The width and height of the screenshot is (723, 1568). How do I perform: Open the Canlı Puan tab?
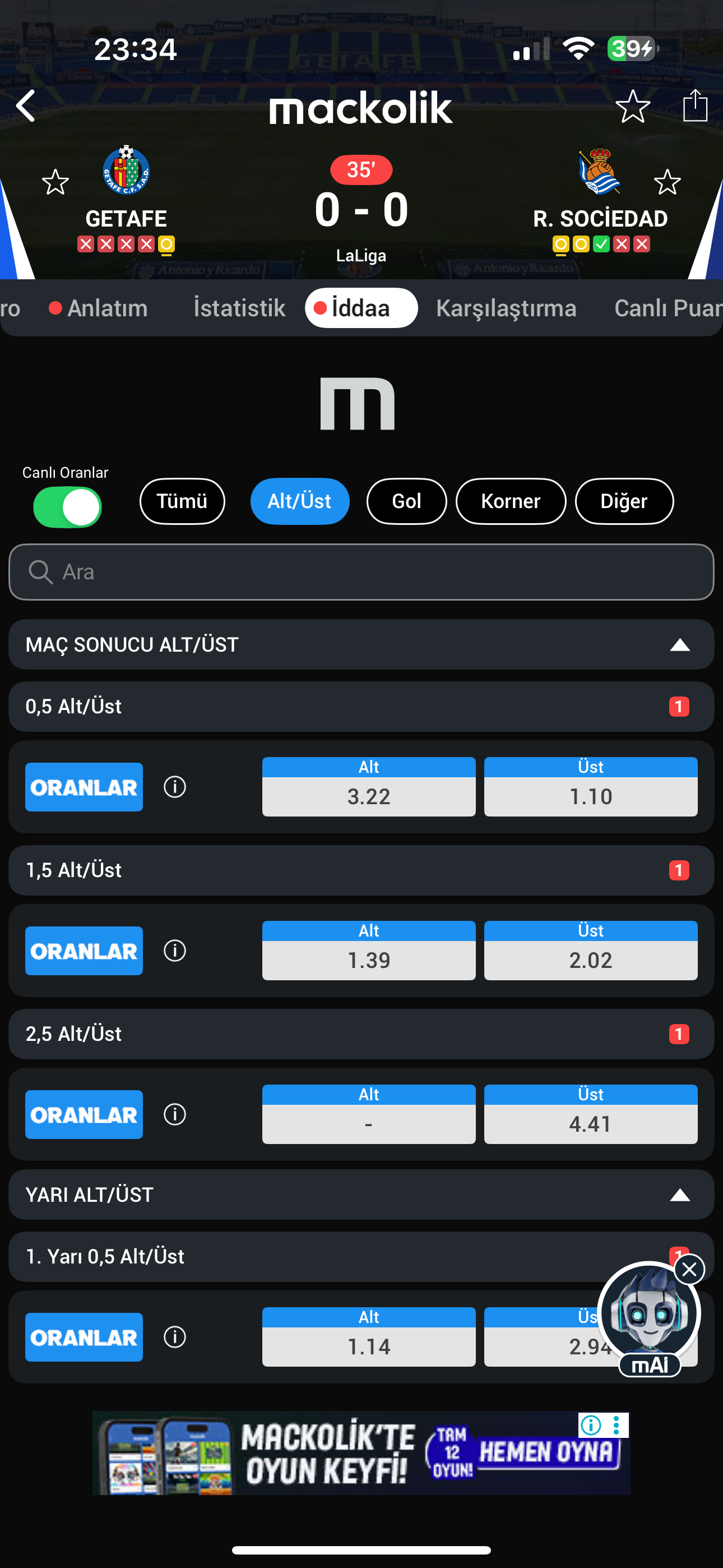tap(667, 308)
